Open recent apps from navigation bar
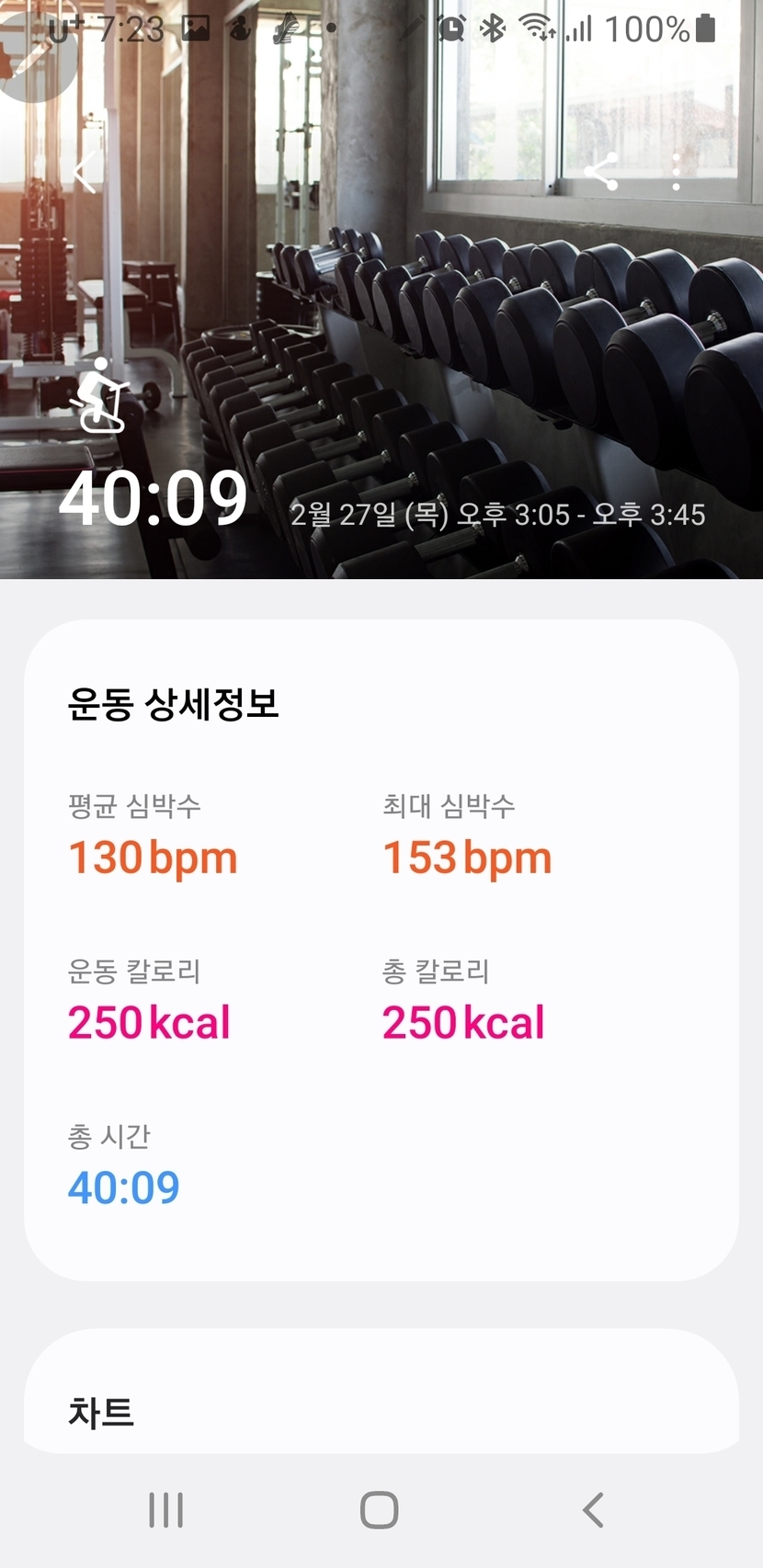The width and height of the screenshot is (763, 1568). click(166, 1509)
